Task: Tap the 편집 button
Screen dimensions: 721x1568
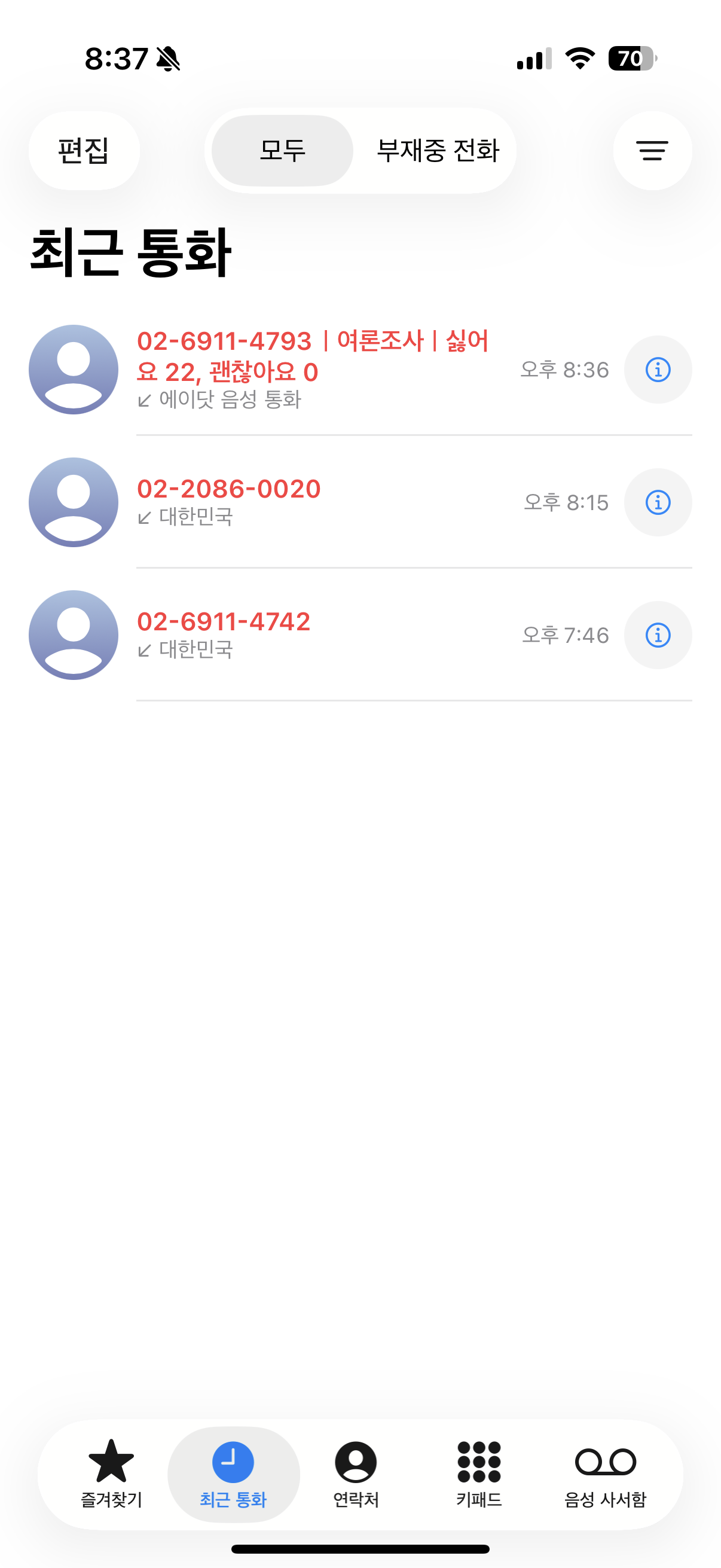Action: [x=84, y=151]
